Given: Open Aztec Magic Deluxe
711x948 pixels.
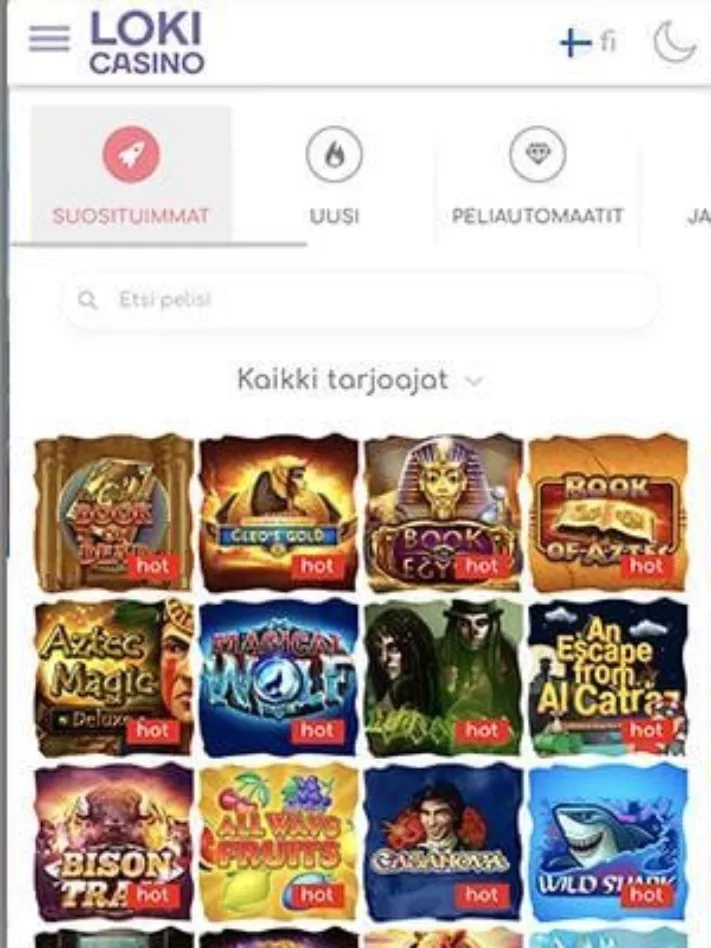Looking at the screenshot, I should (x=114, y=677).
